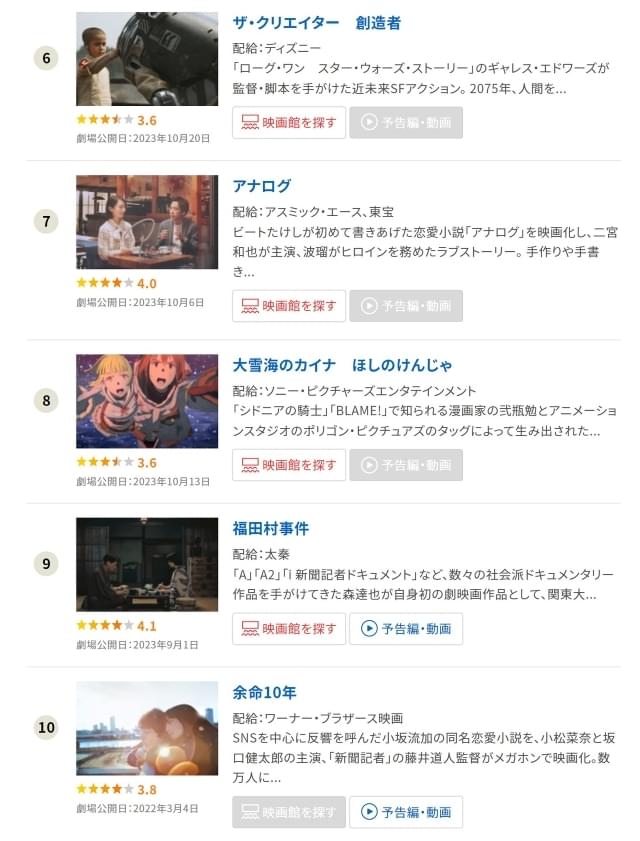
Task: Open the 余命10年 title link
Action: click(264, 692)
